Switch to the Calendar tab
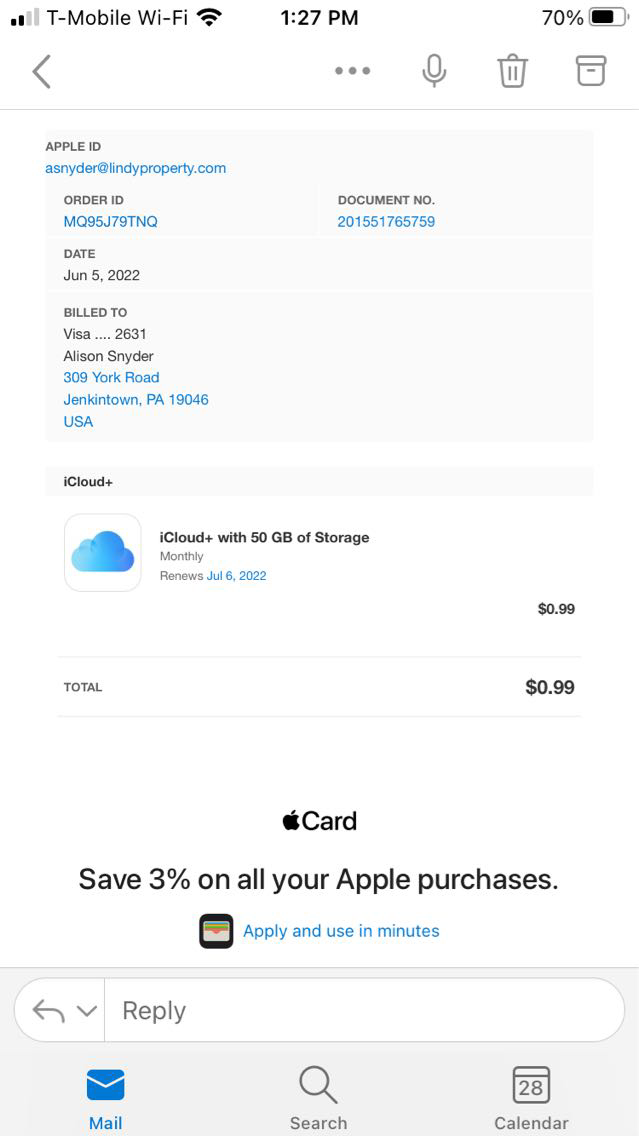This screenshot has width=639, height=1136. [x=531, y=1098]
